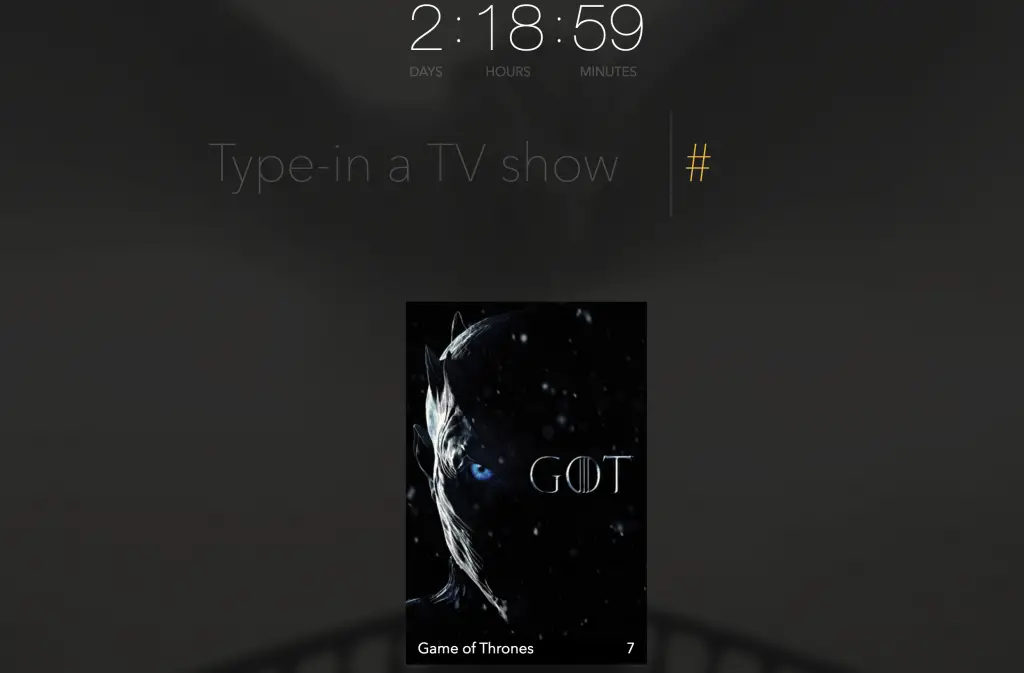Tap the yellow hashtag icon
This screenshot has height=673, width=1024.
(x=698, y=163)
